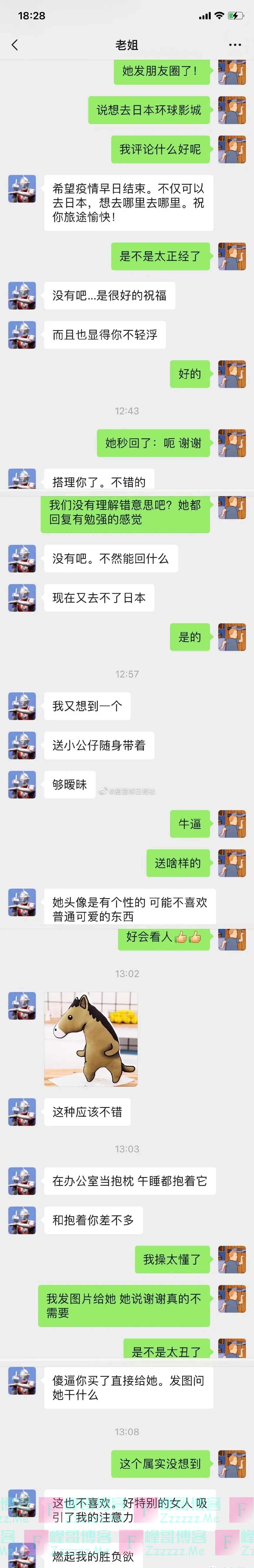View the horse plush picture message
This screenshot has width=254, height=1568.
coord(91,1039)
